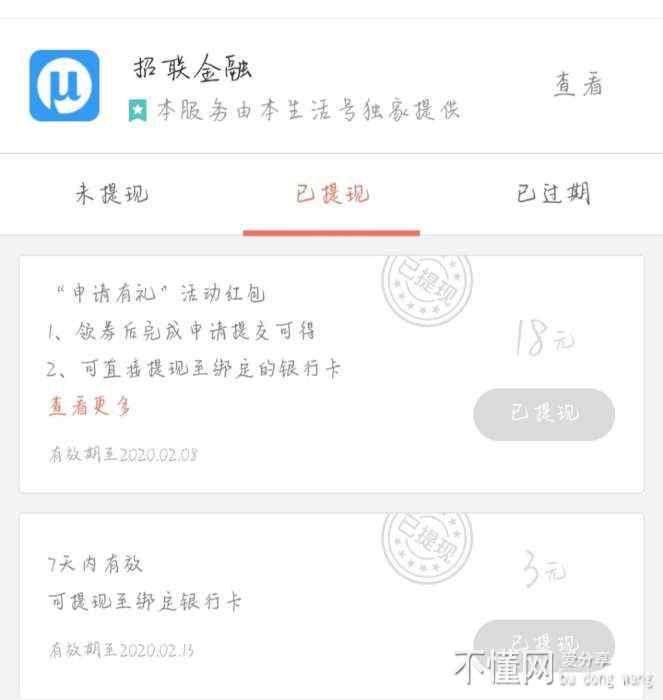
Task: Open the 已过期 tab
Action: 553,193
